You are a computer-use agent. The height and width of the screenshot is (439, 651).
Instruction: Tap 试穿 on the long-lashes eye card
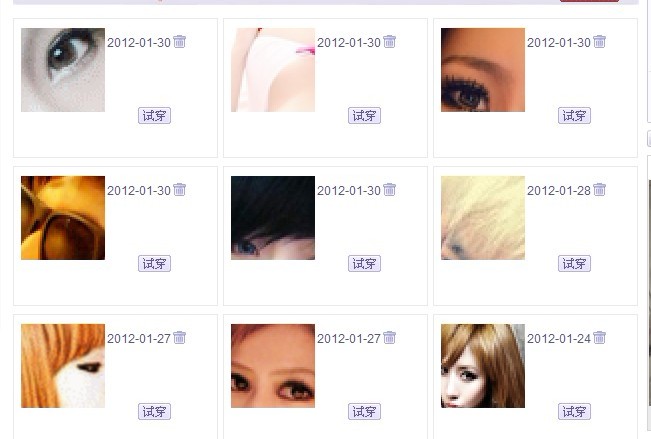click(x=574, y=116)
